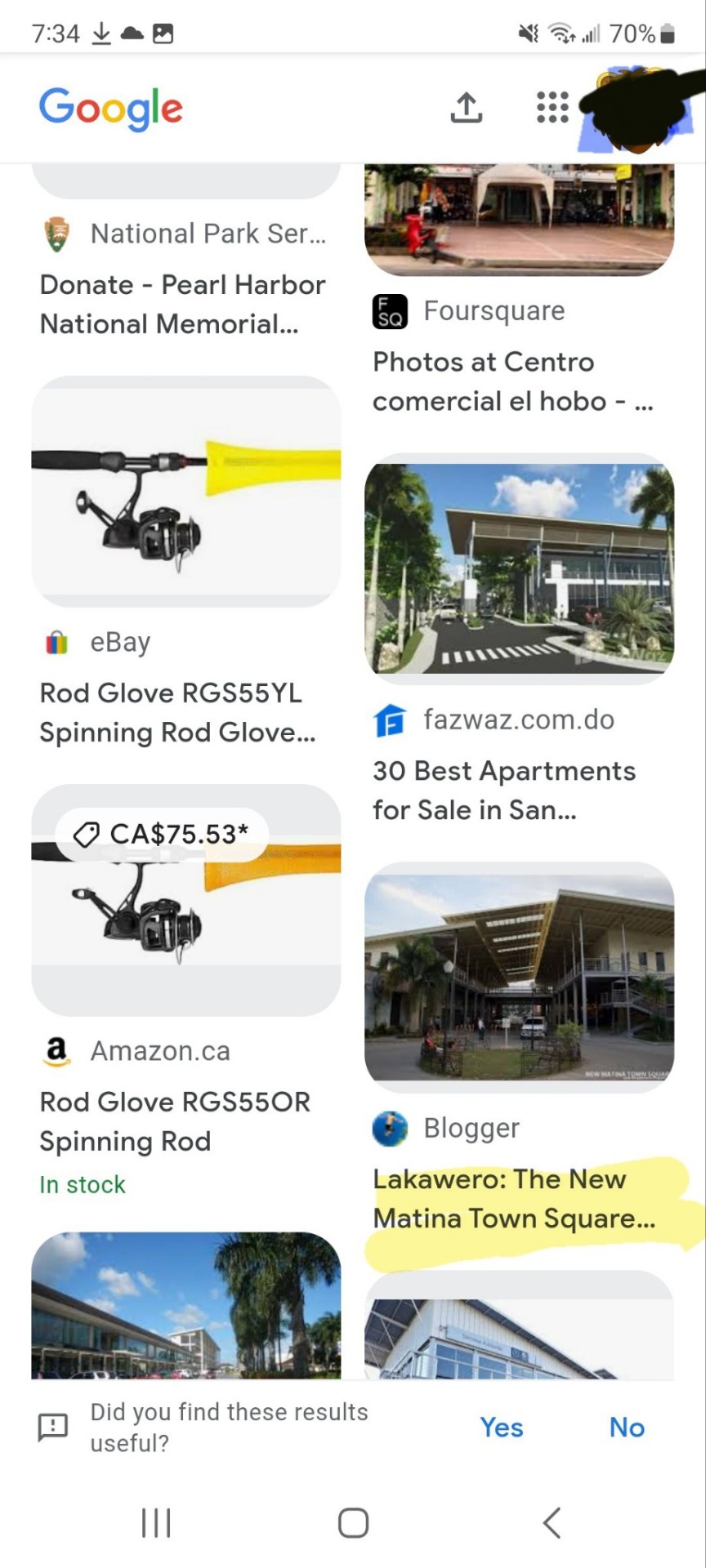Tap the upload icon in the Google header

pyautogui.click(x=467, y=108)
